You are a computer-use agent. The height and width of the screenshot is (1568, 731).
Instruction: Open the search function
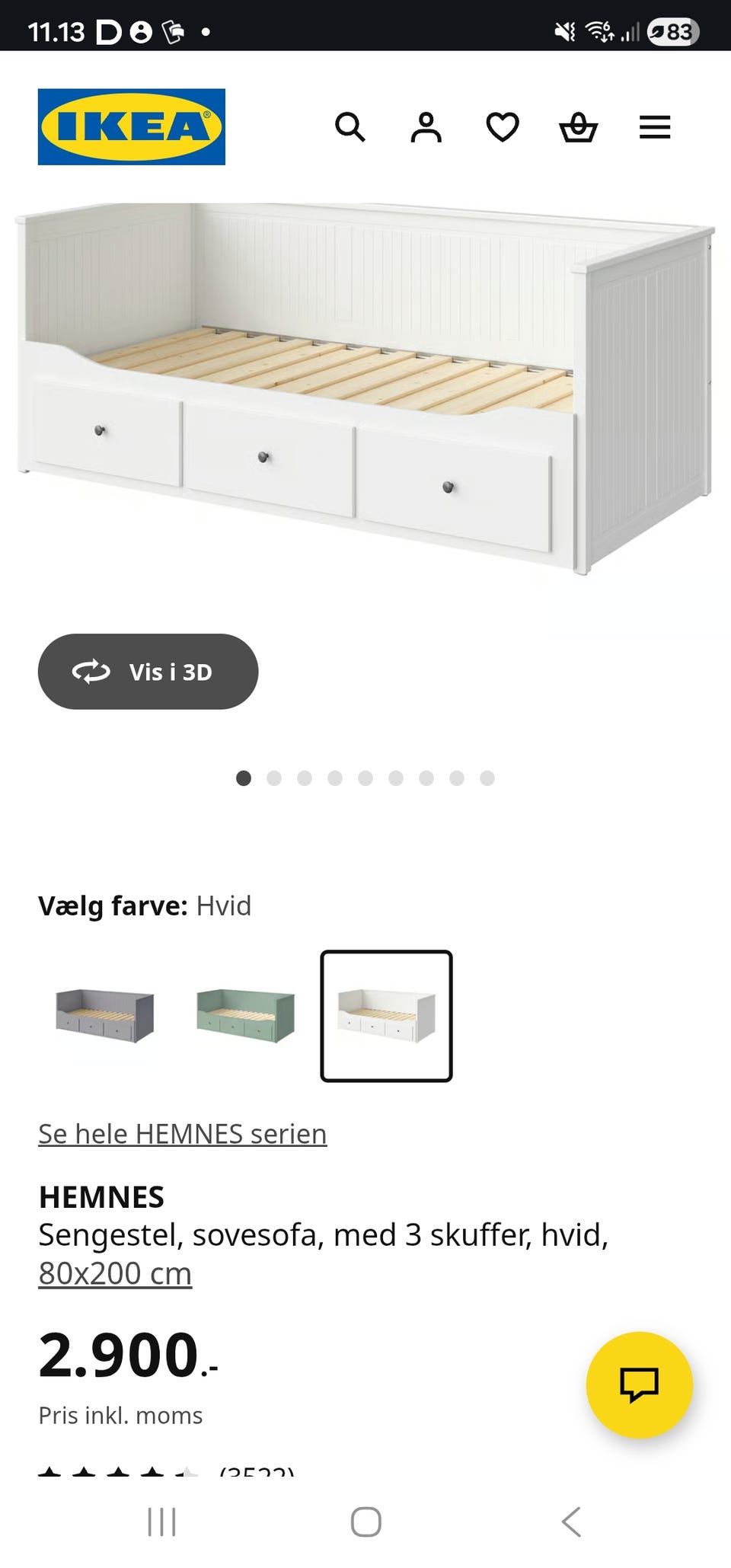tap(351, 127)
